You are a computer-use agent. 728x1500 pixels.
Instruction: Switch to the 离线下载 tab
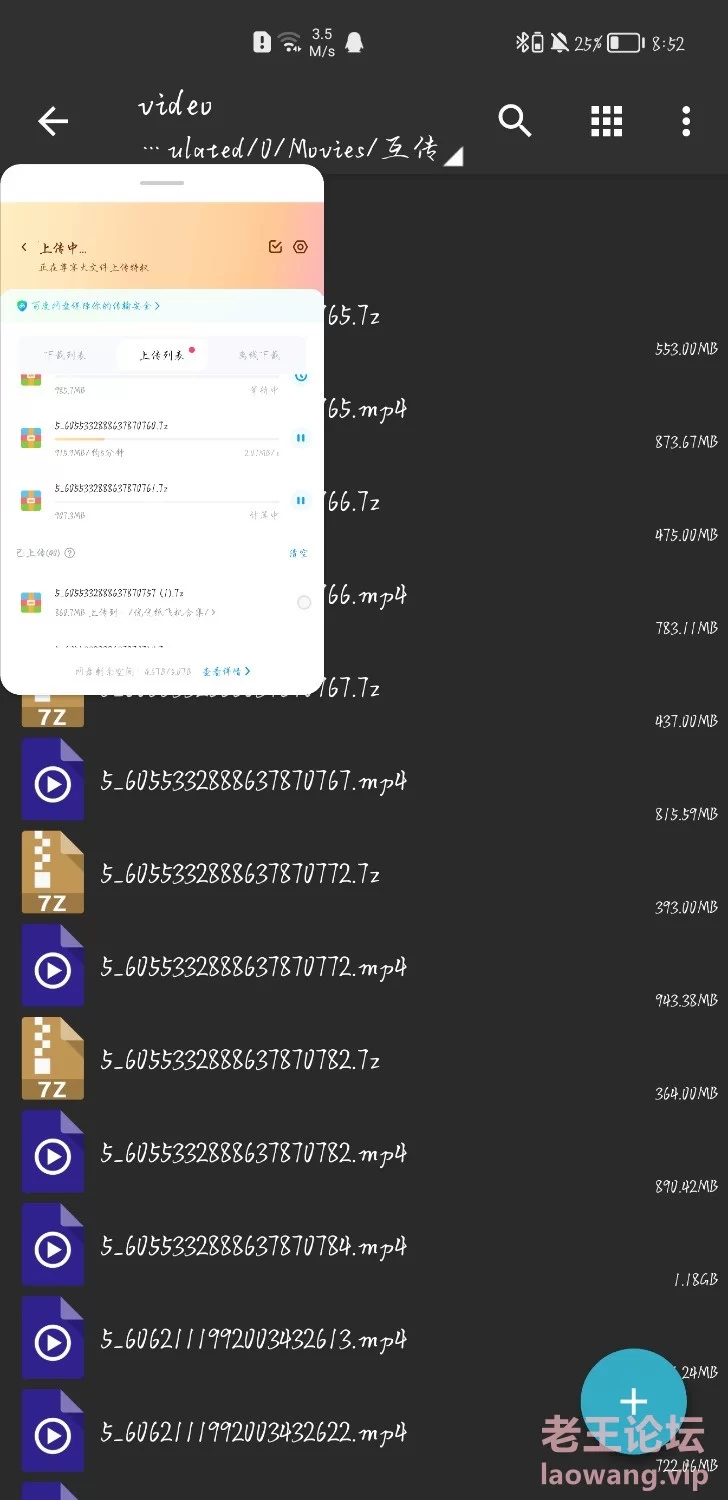259,355
